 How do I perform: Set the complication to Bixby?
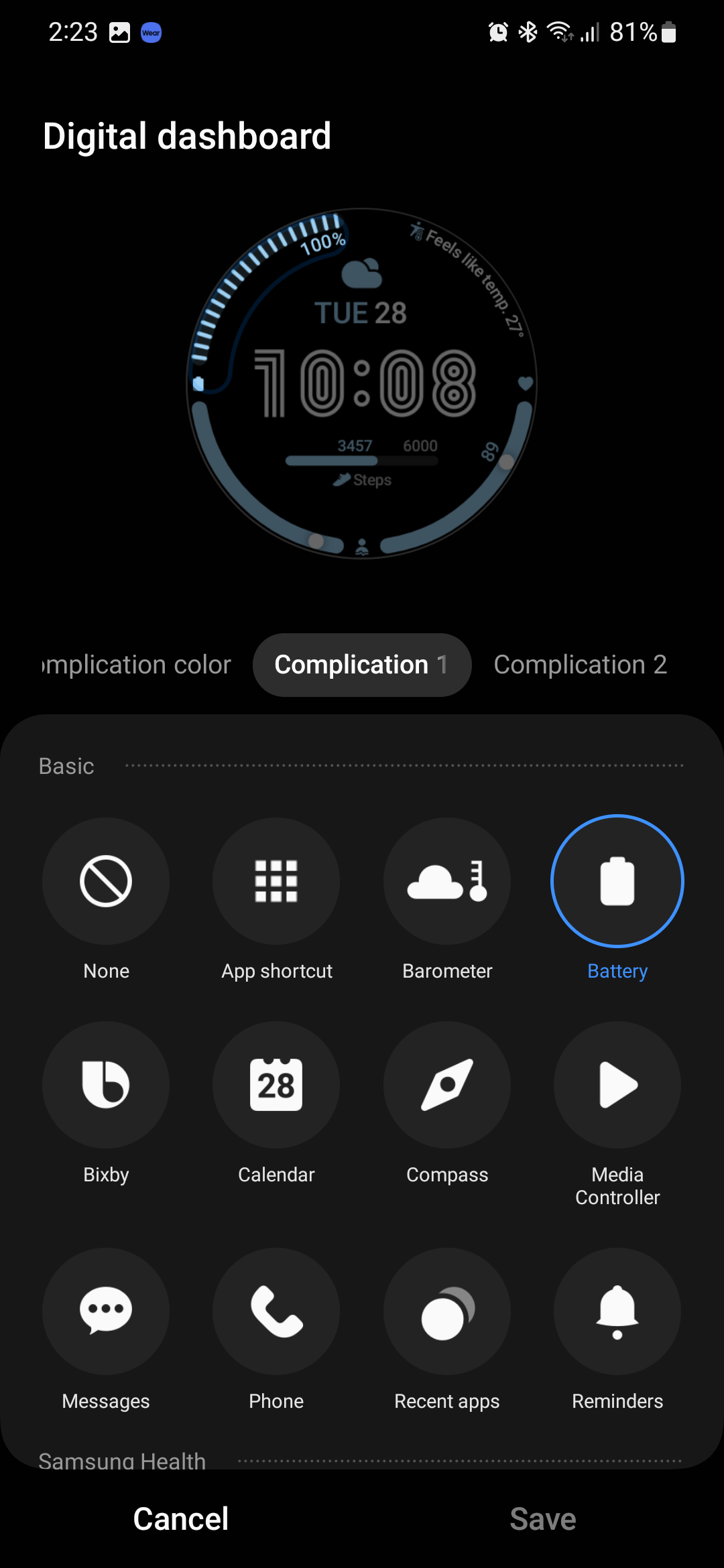coord(106,1085)
